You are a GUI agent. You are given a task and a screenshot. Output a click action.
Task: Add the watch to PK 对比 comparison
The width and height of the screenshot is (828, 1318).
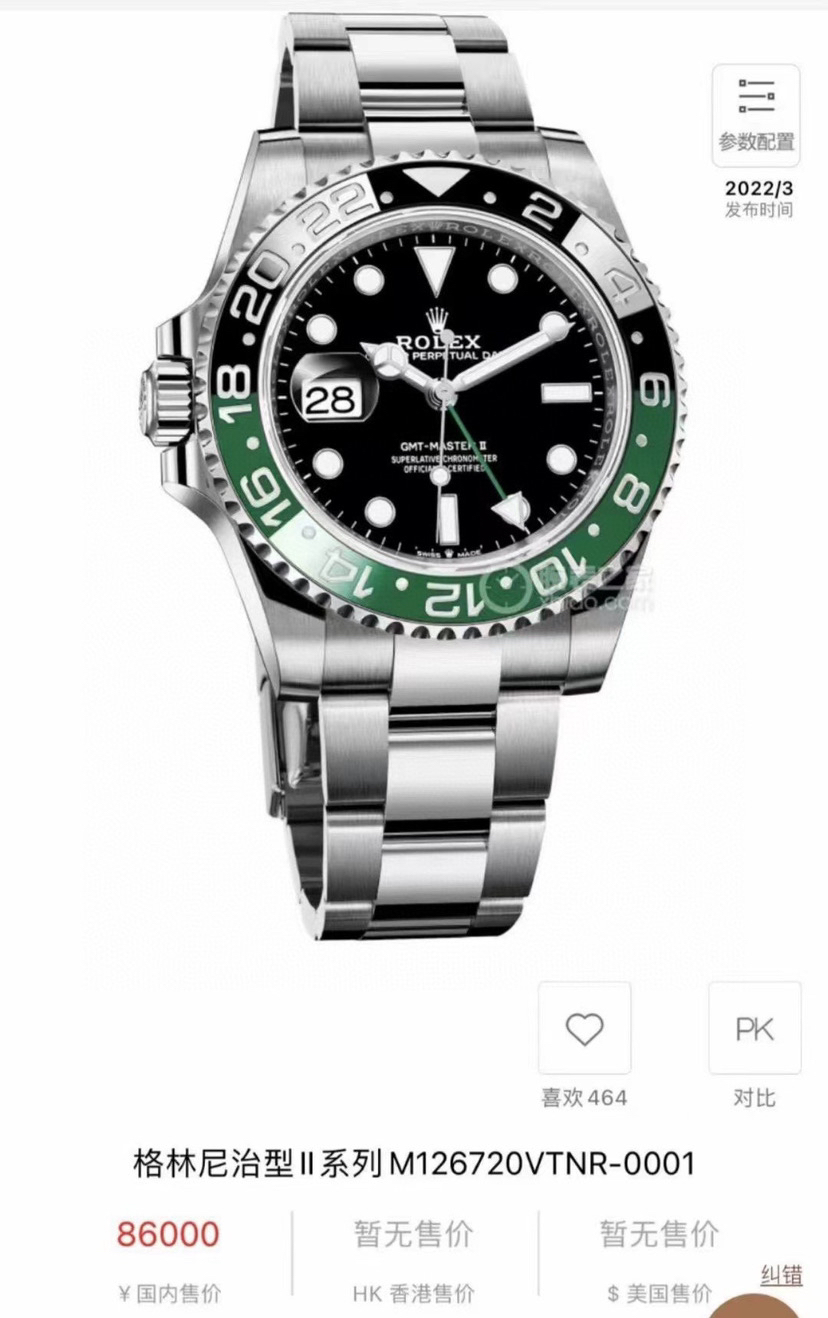pyautogui.click(x=754, y=1029)
